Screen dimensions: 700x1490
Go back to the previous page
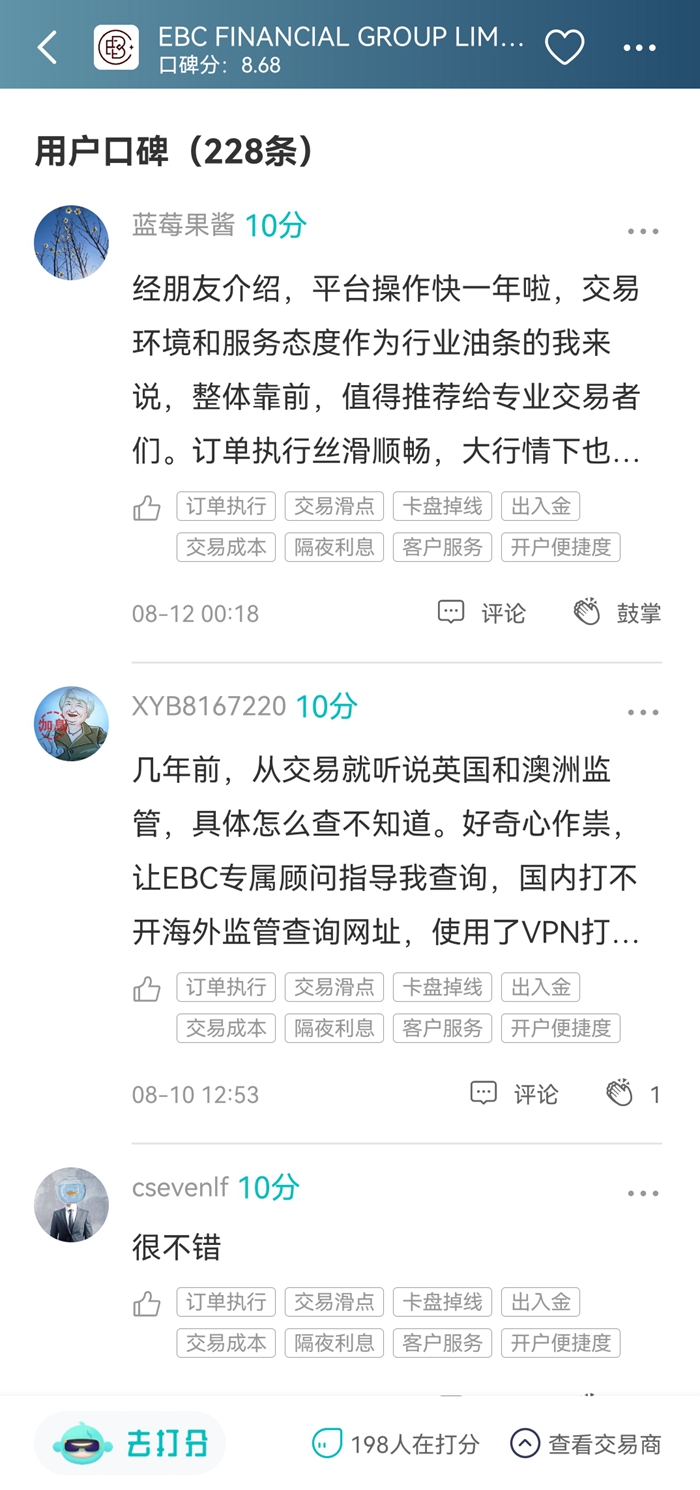[x=47, y=47]
